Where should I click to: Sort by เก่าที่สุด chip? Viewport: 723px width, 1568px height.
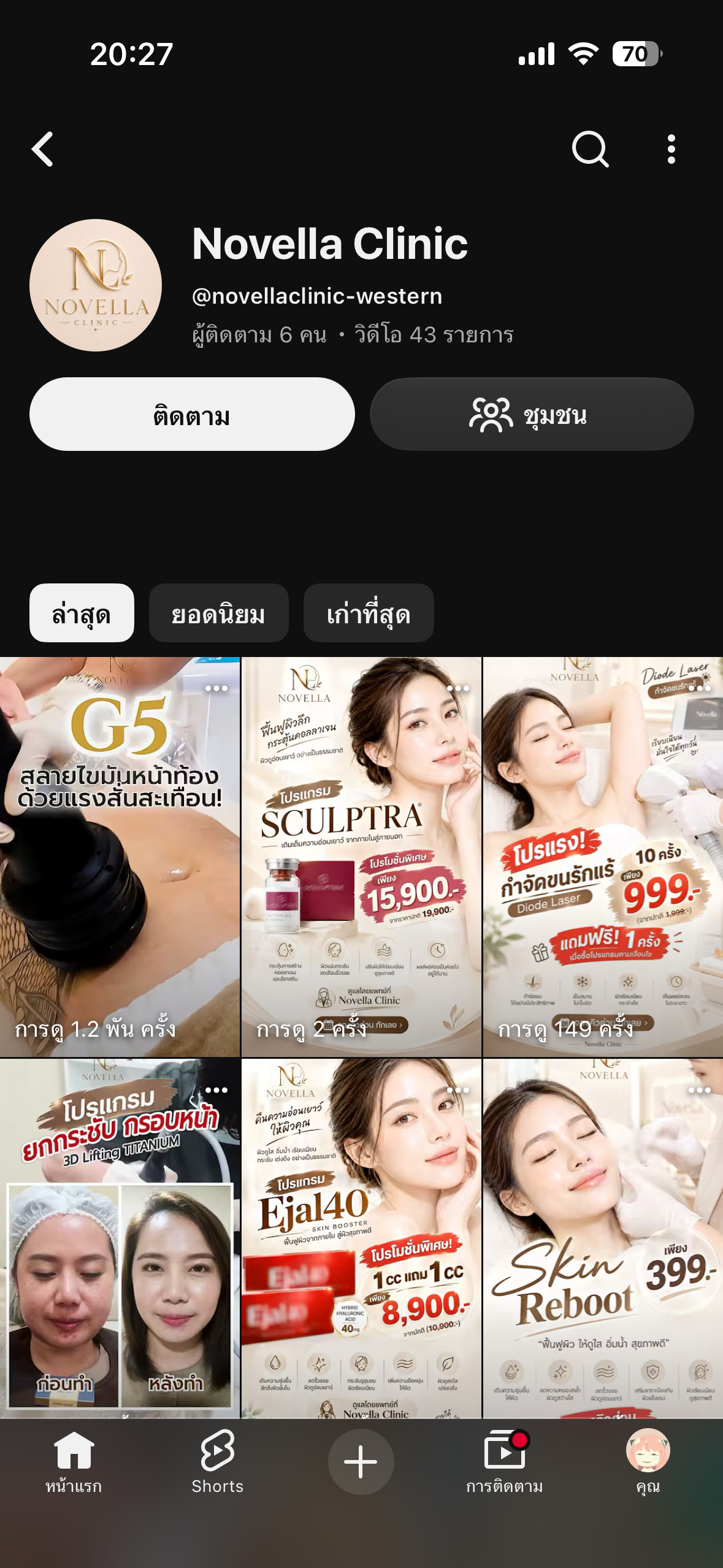point(369,613)
